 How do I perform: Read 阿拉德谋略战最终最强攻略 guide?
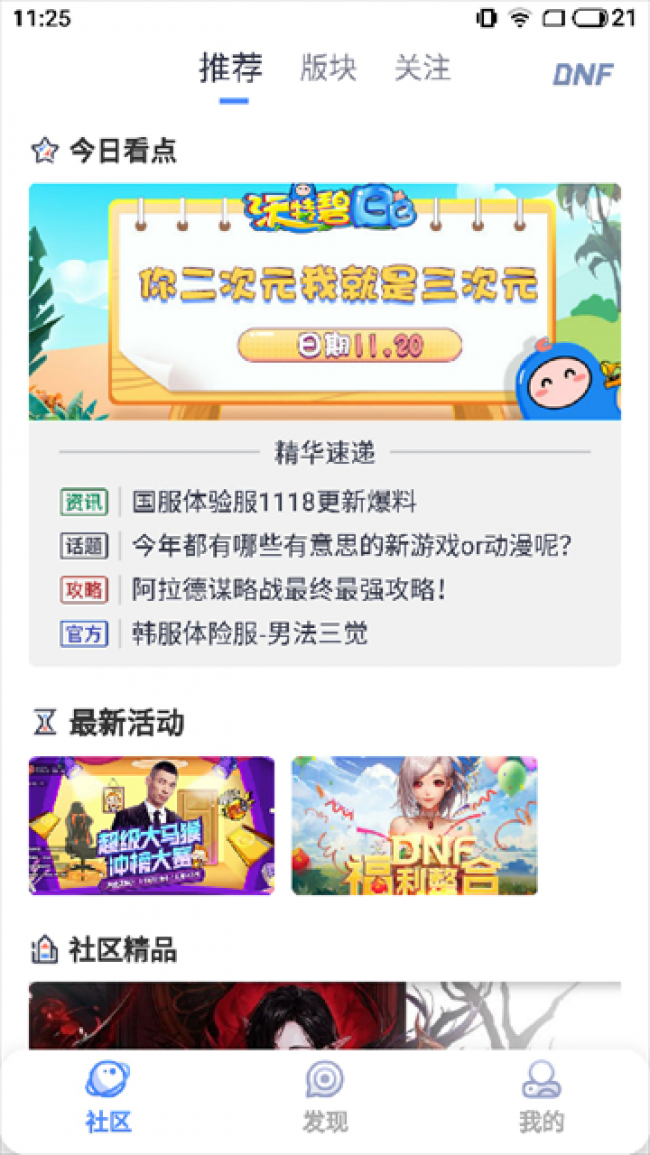pyautogui.click(x=288, y=590)
